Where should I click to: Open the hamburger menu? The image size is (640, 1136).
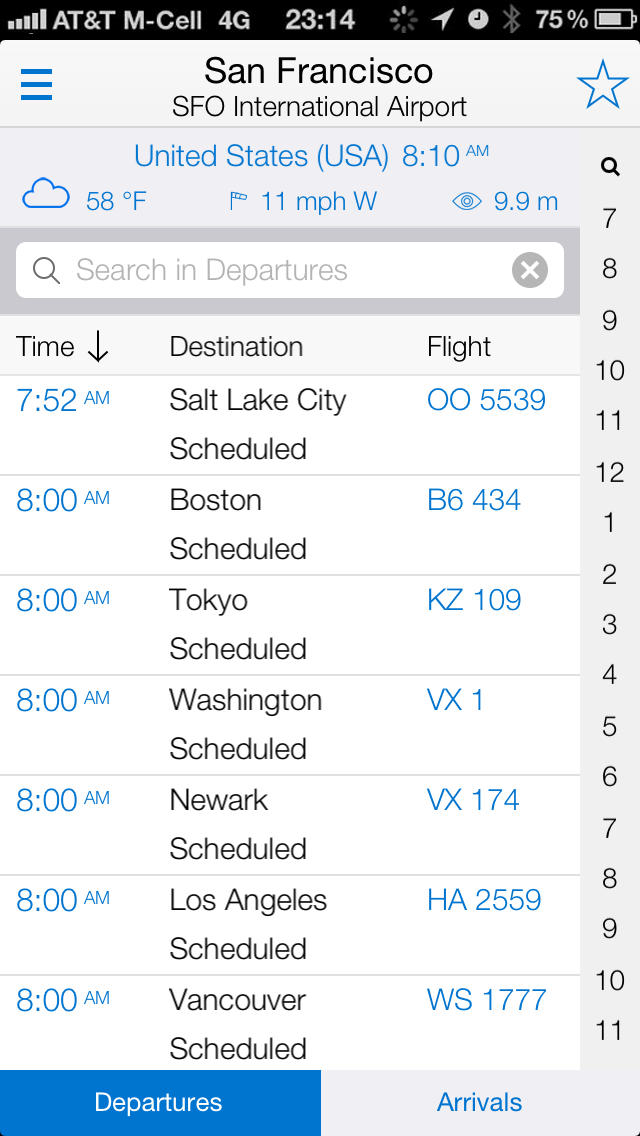tap(36, 84)
